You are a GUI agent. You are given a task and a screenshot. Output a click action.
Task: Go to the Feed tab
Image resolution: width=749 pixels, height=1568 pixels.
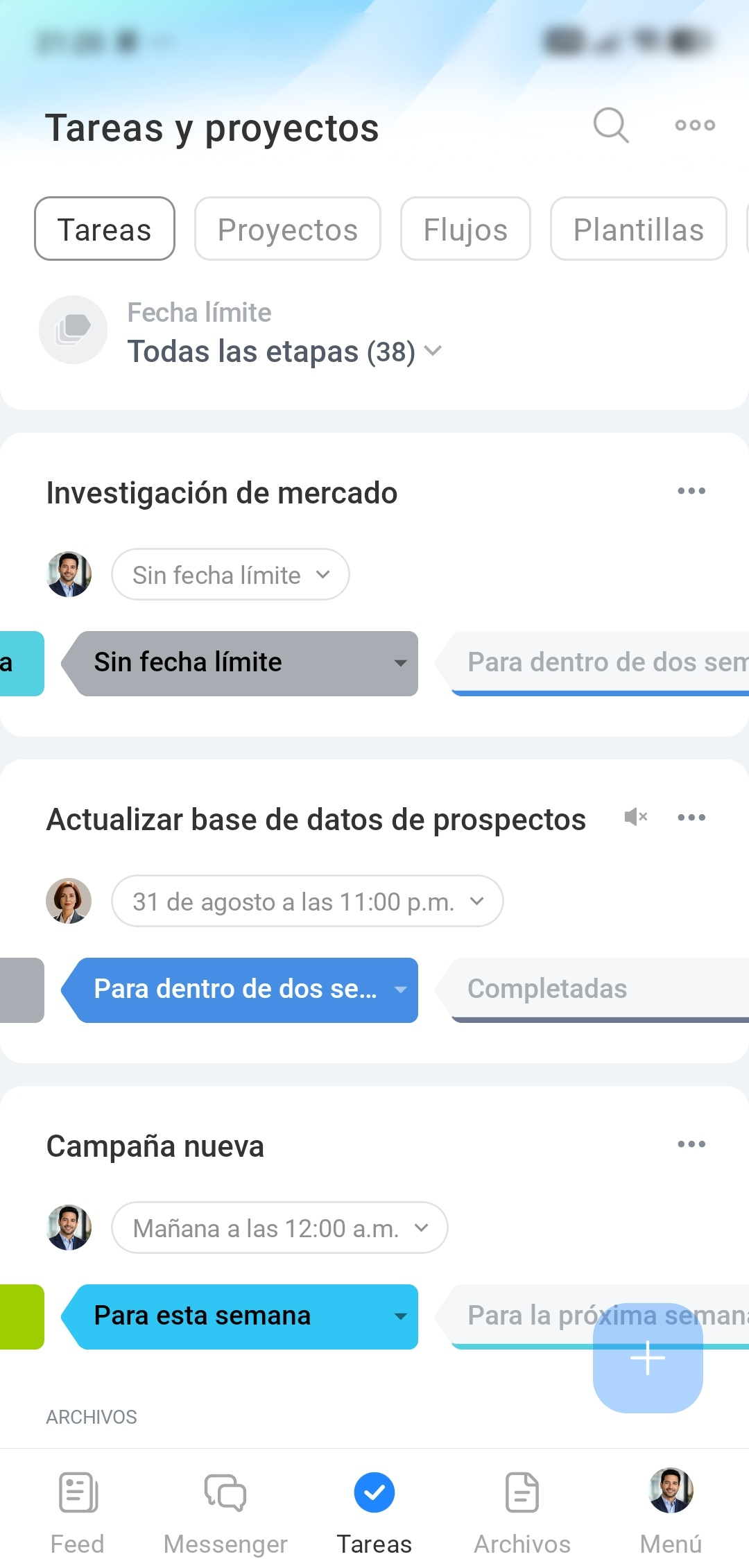[x=78, y=1513]
